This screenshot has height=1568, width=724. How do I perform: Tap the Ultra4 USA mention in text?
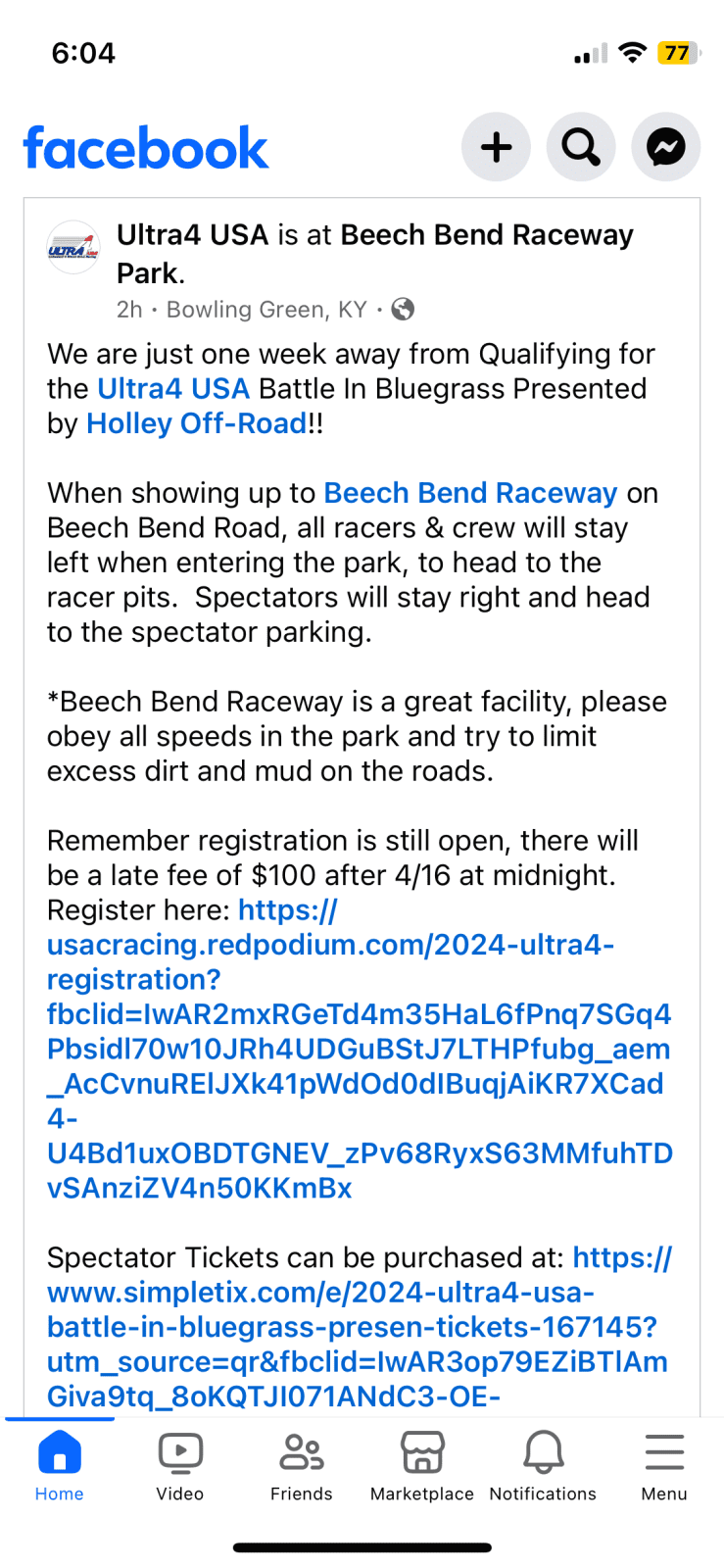coord(173,389)
